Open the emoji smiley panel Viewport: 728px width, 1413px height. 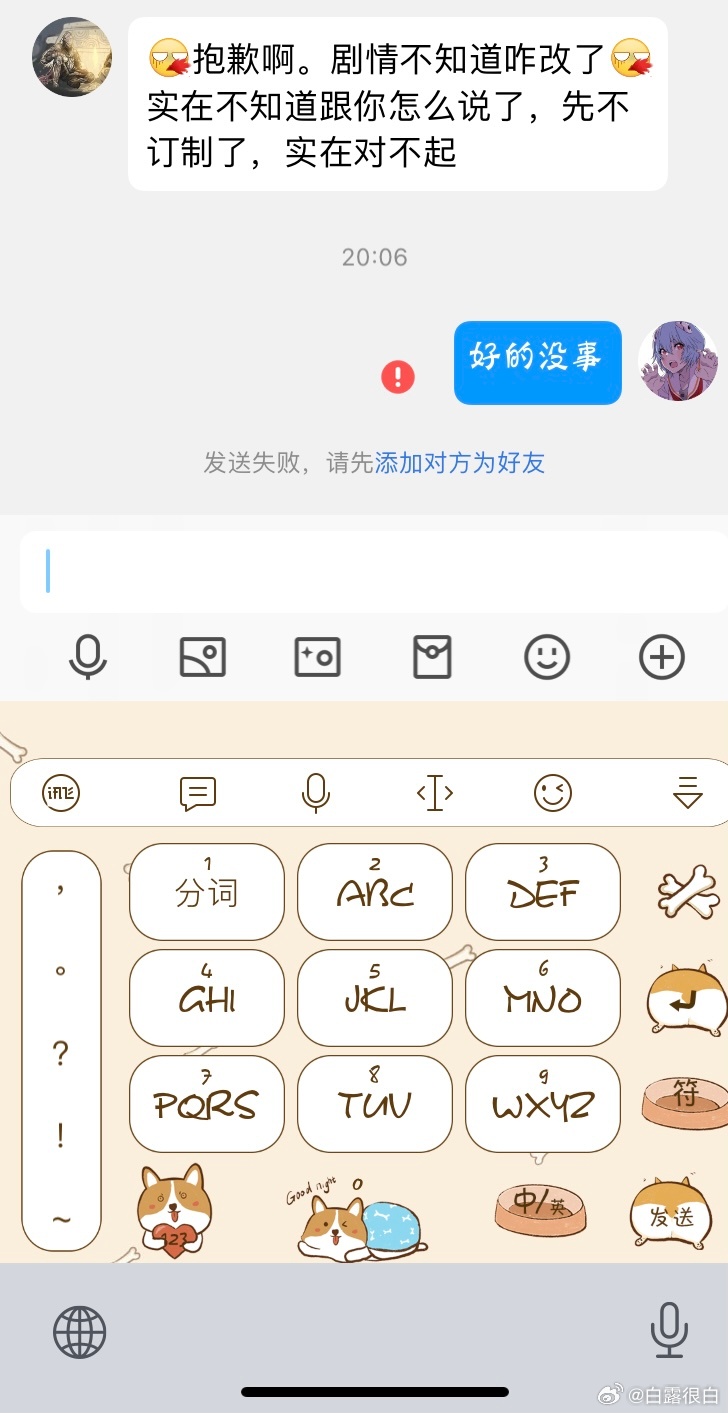547,658
